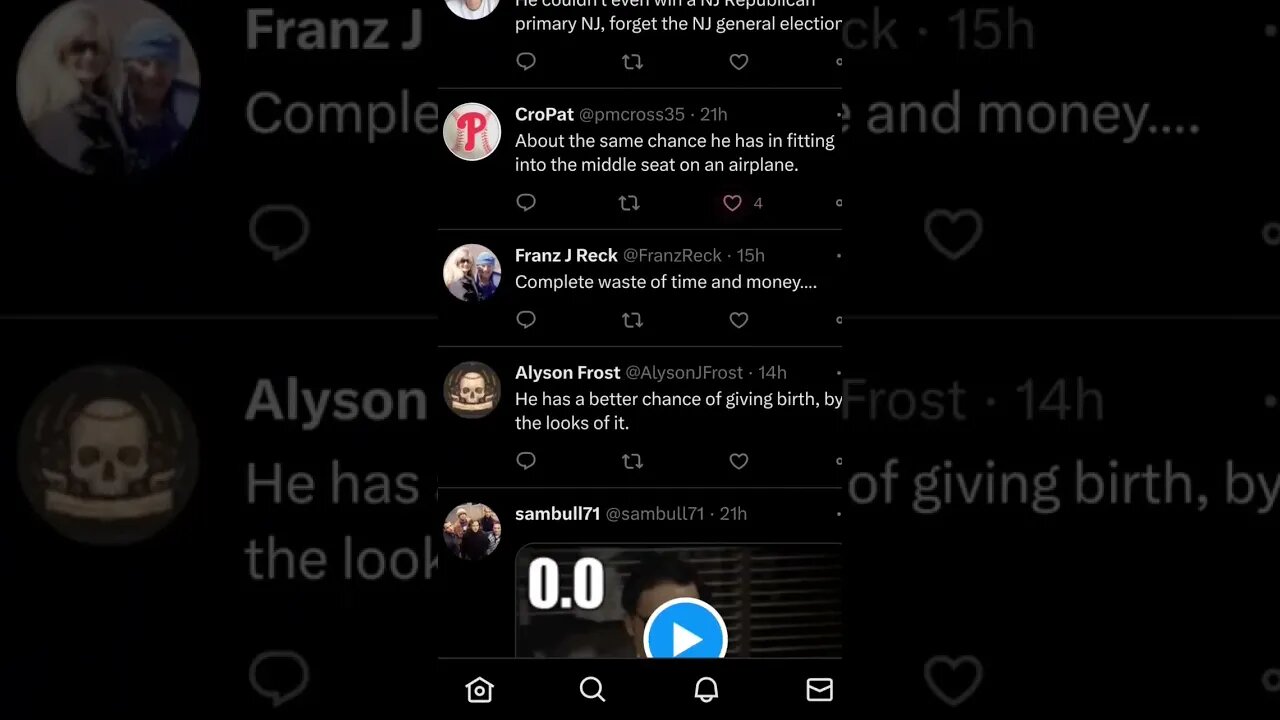Image resolution: width=1280 pixels, height=720 pixels.
Task: Play the video in sambull71's tweet
Action: click(685, 637)
